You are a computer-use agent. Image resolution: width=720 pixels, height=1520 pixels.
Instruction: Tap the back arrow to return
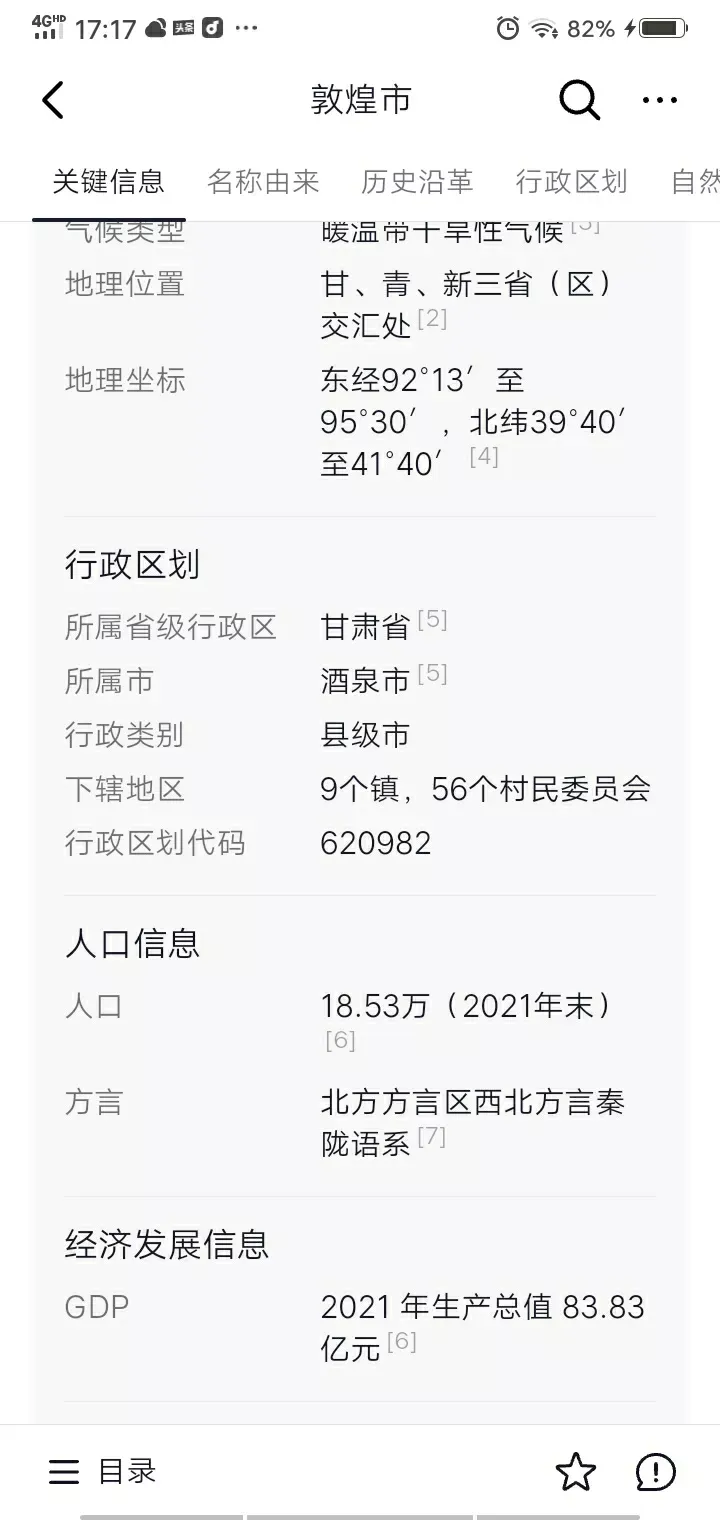click(x=52, y=99)
